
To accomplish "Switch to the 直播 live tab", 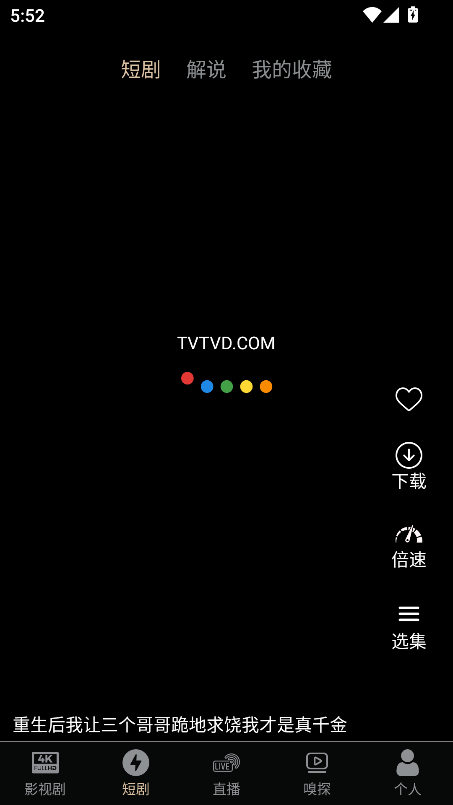I will [x=226, y=773].
